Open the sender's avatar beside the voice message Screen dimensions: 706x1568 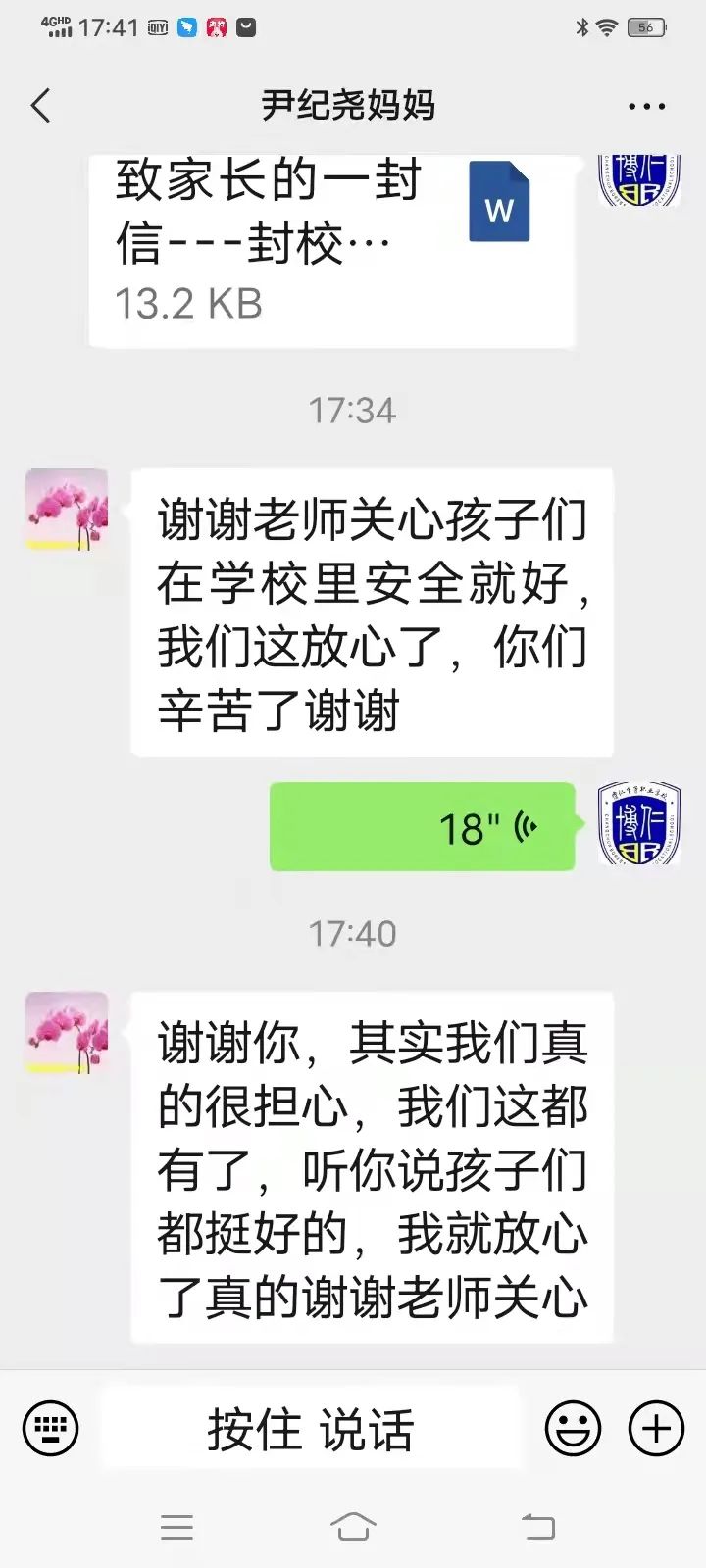point(638,824)
